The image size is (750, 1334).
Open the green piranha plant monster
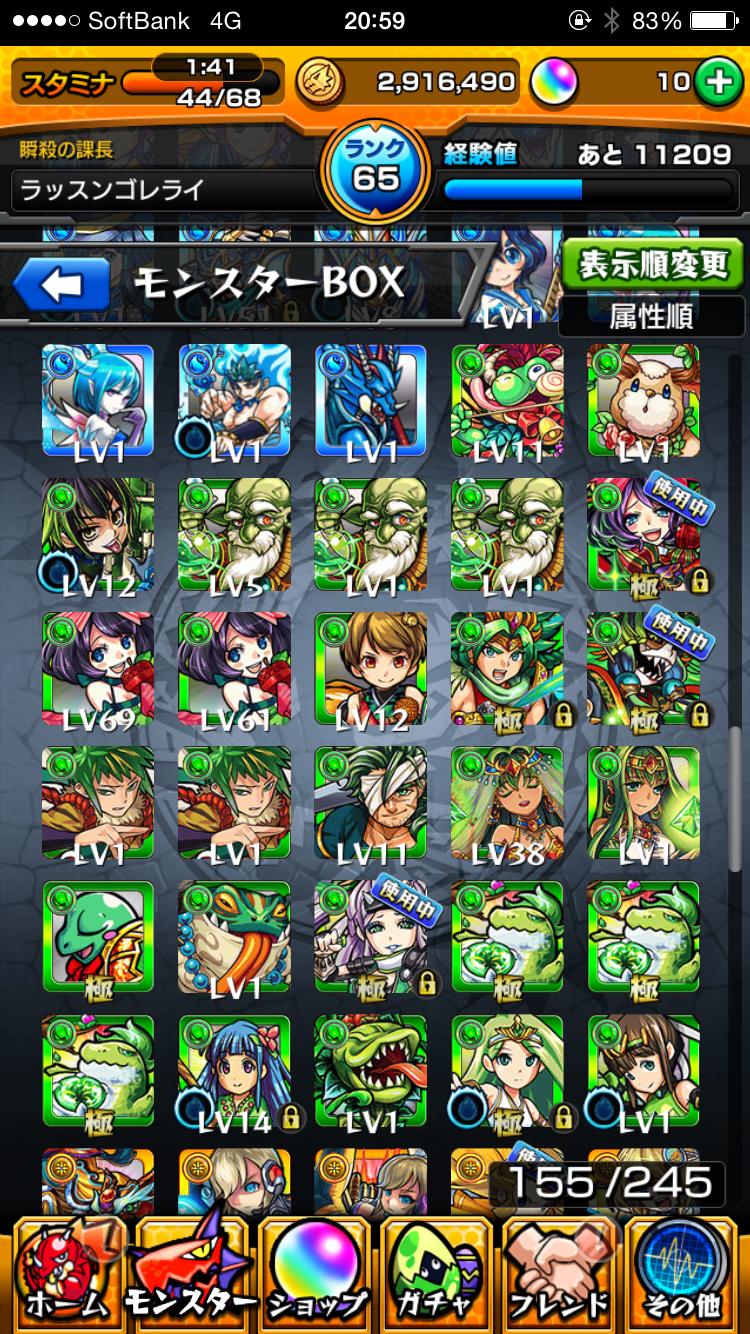point(370,1072)
